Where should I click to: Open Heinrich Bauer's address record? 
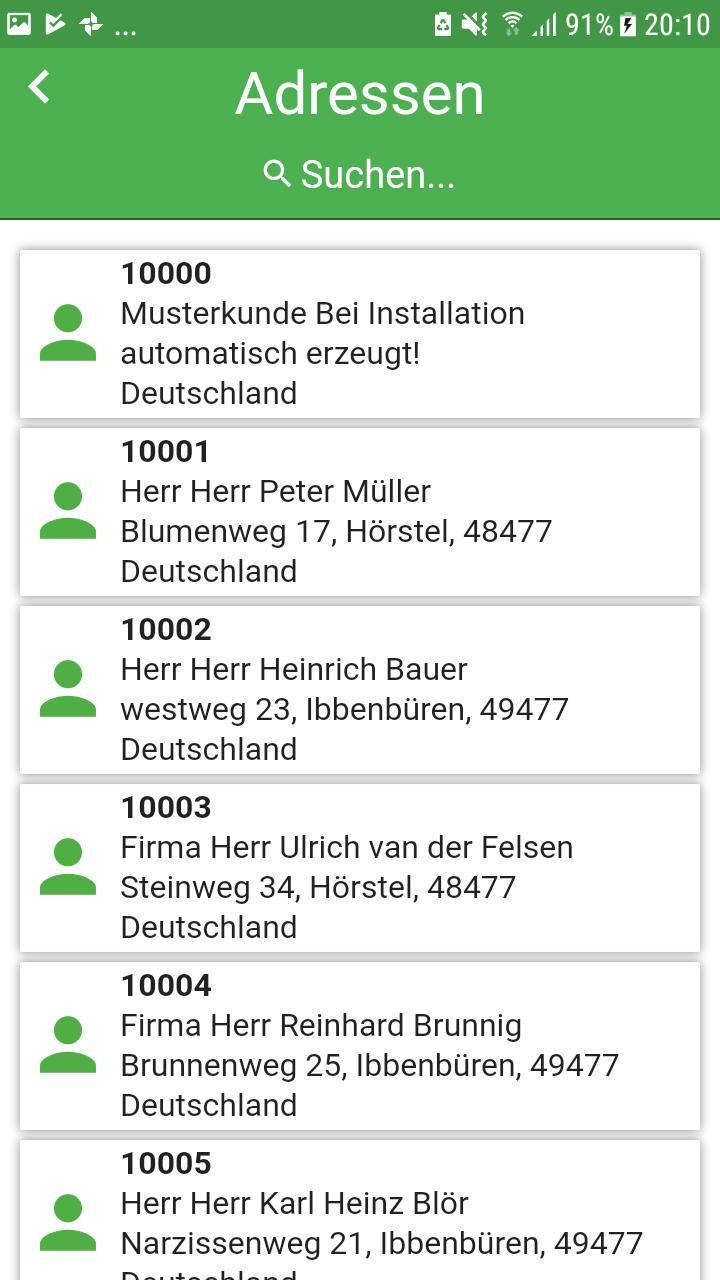click(360, 689)
